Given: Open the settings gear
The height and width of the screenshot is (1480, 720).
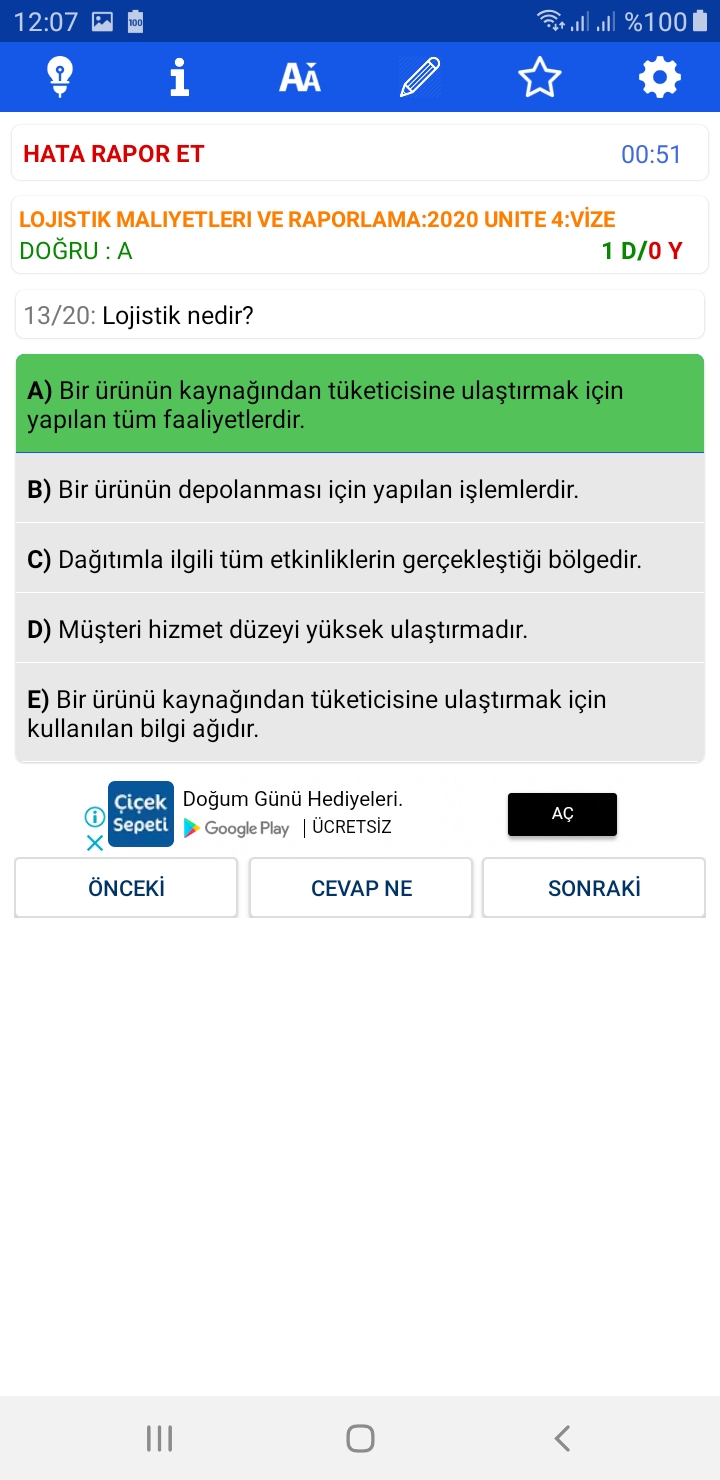Looking at the screenshot, I should [x=660, y=77].
